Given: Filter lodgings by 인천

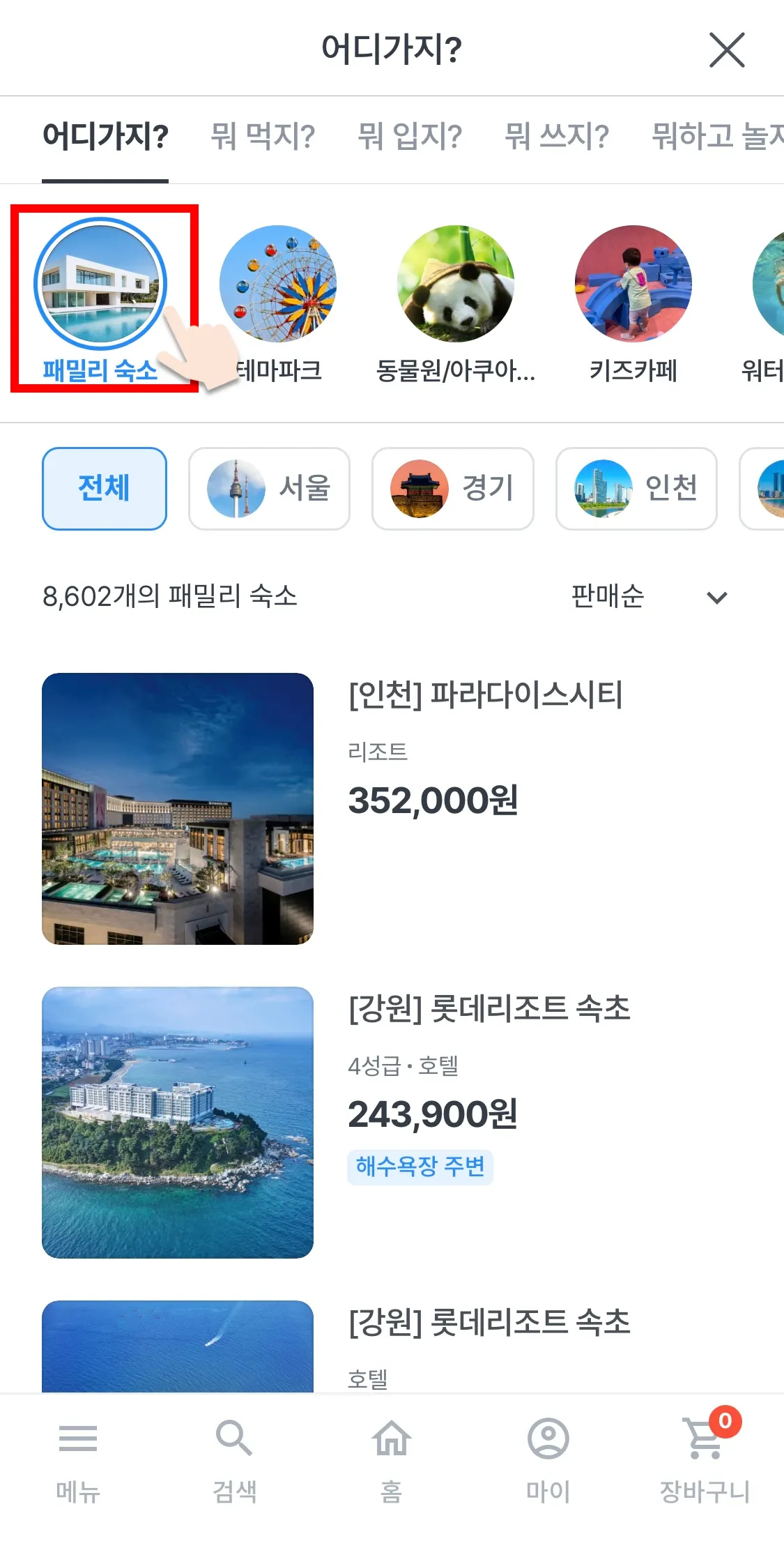Looking at the screenshot, I should 636,488.
